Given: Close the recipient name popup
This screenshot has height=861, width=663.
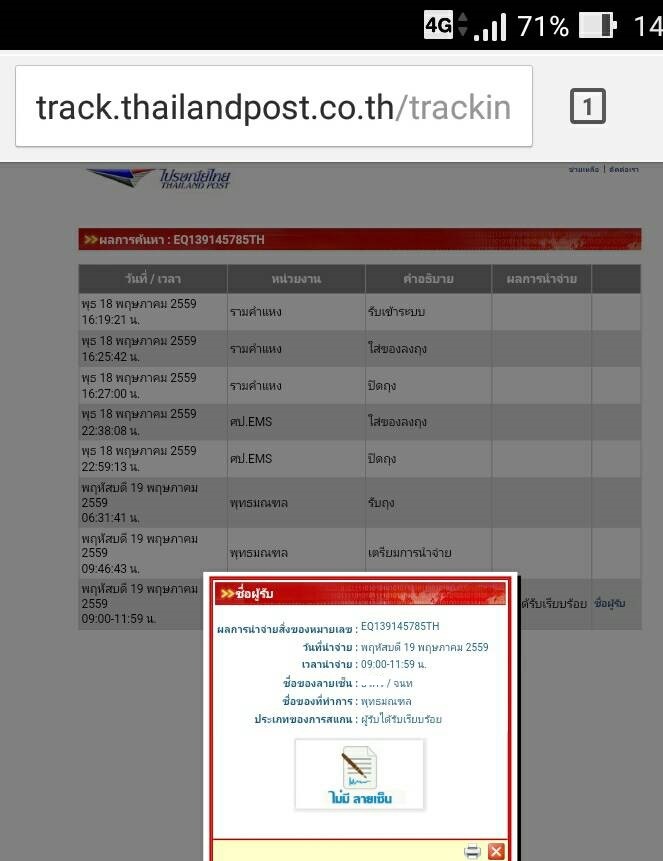Looking at the screenshot, I should 496,851.
